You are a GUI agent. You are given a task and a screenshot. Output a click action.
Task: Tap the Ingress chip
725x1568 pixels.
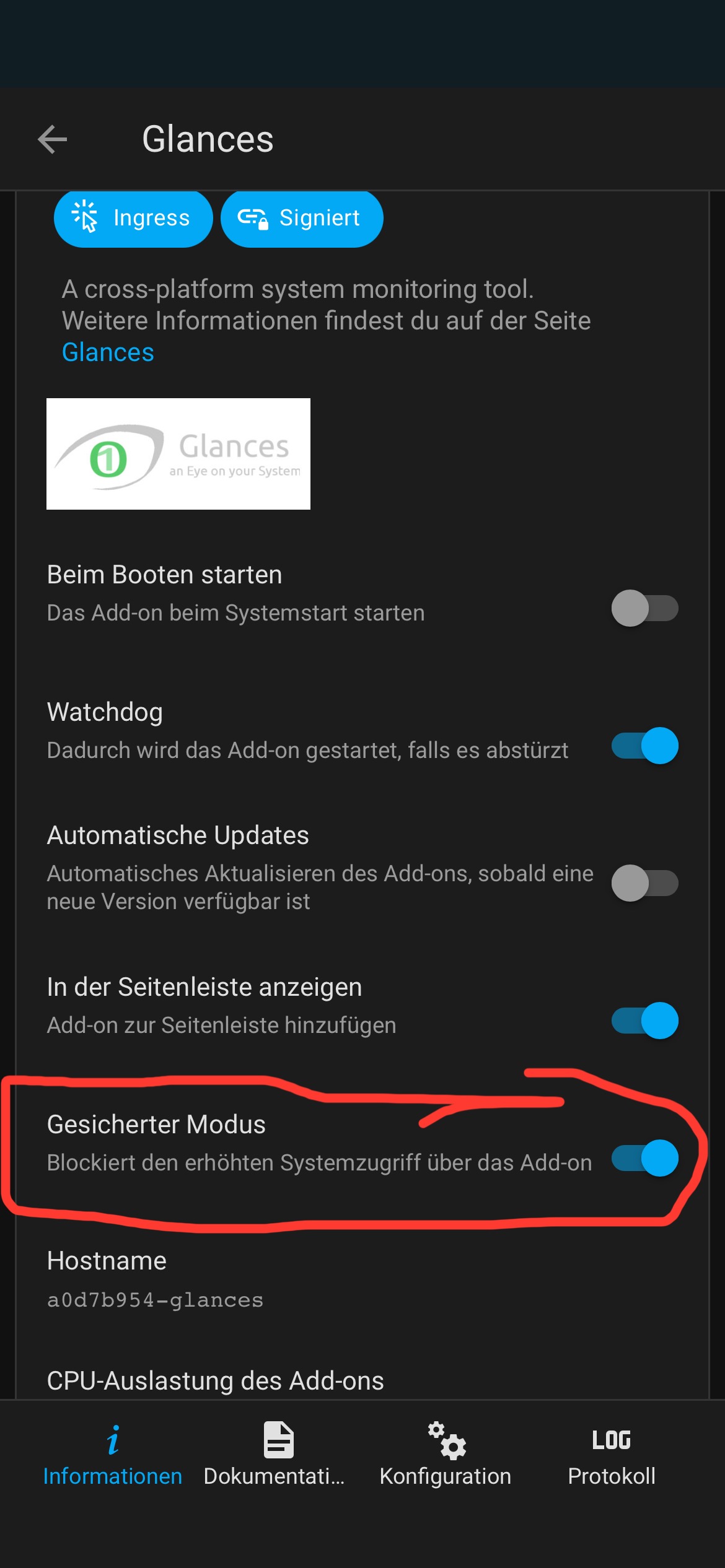click(x=133, y=219)
